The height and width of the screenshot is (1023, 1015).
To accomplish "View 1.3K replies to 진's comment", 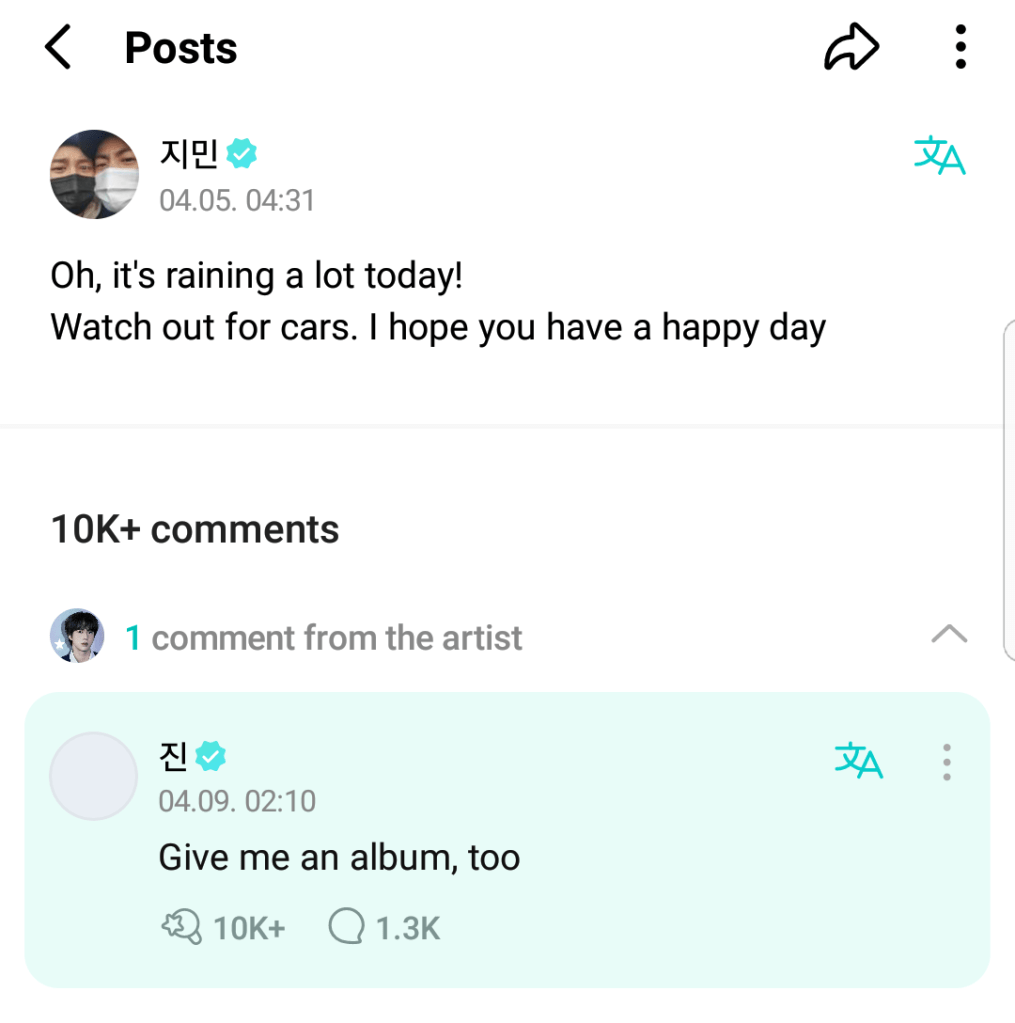I will (384, 928).
